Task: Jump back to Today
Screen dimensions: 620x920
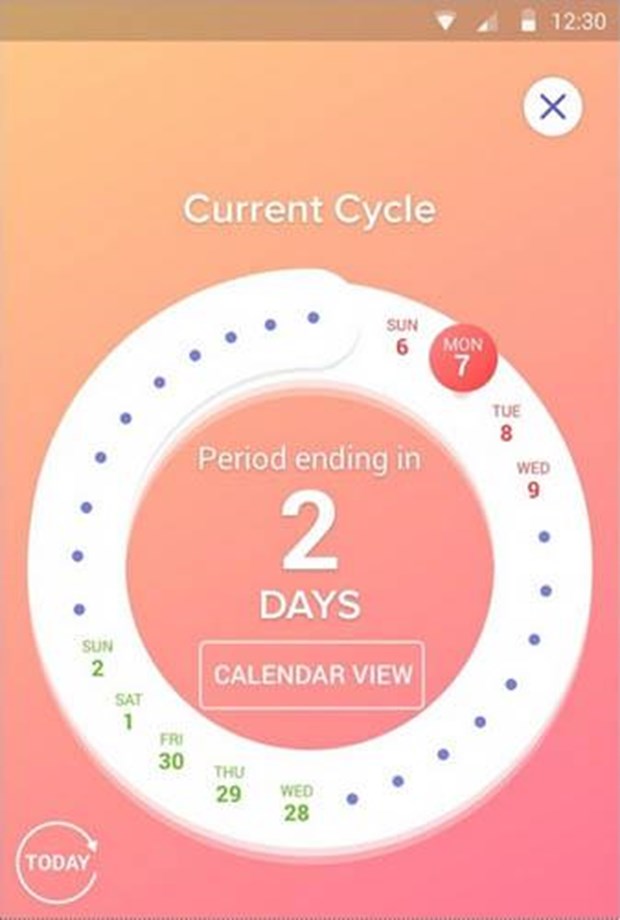Action: point(57,862)
